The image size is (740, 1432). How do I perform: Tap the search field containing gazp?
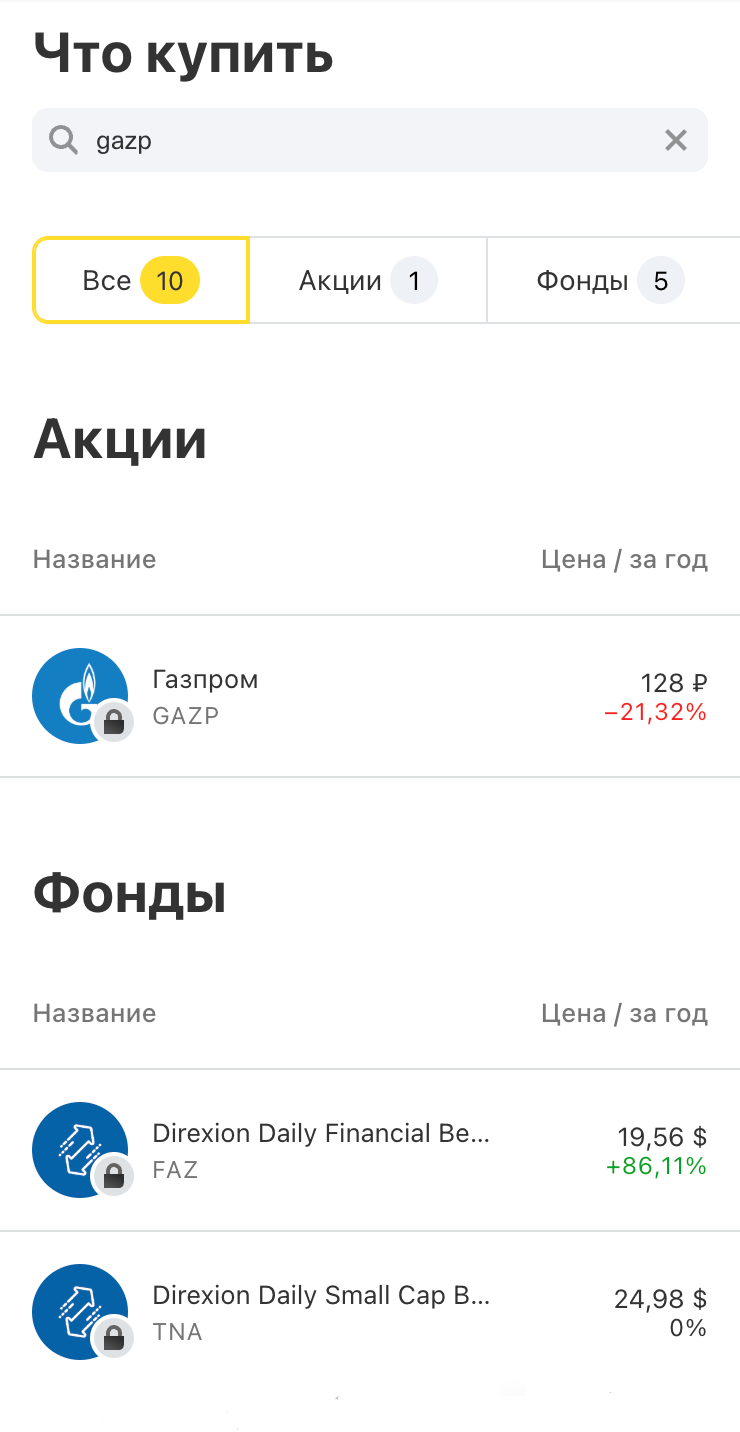pos(370,140)
